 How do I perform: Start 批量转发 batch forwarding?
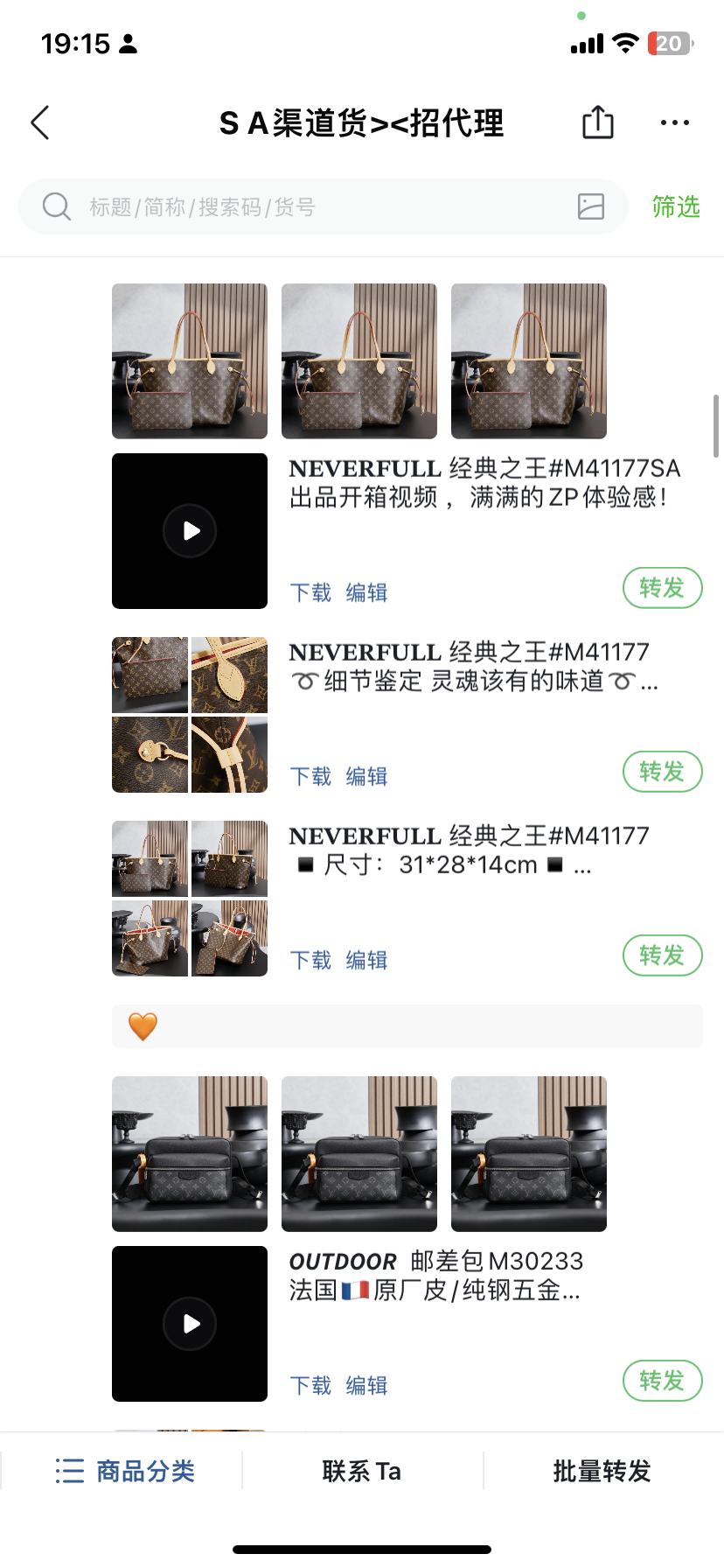602,1471
